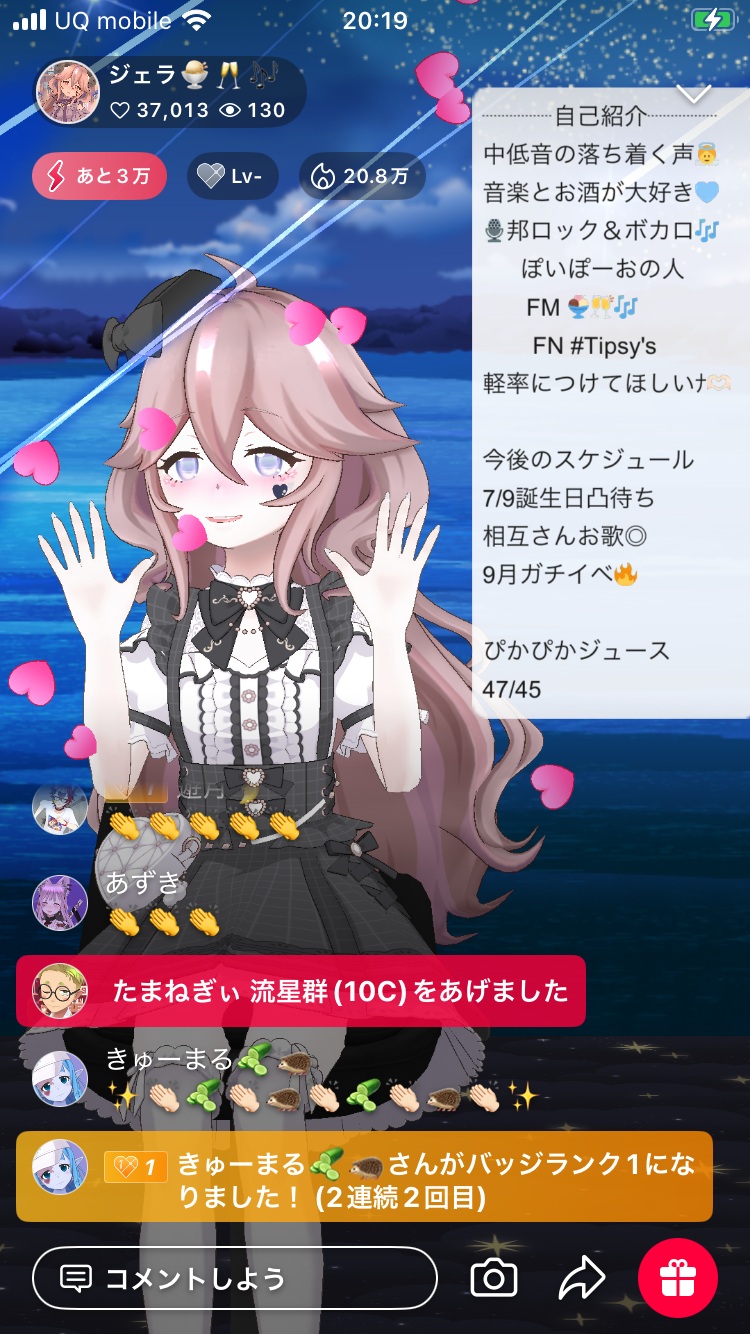750x1334 pixels.
Task: Tap たまねぎぃ's 流星群 gift notification
Action: (300, 991)
